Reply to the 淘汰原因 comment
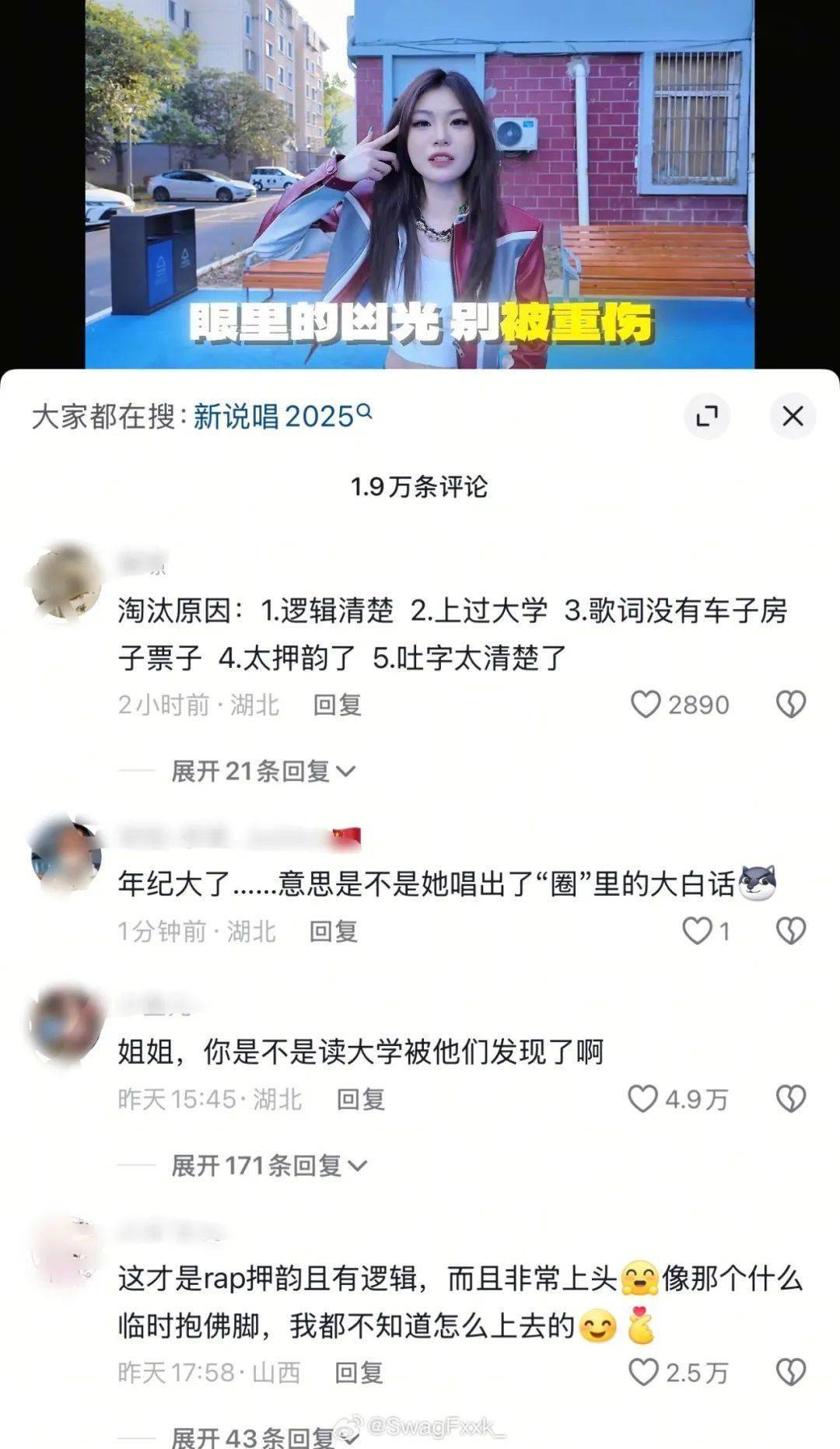 tap(337, 705)
